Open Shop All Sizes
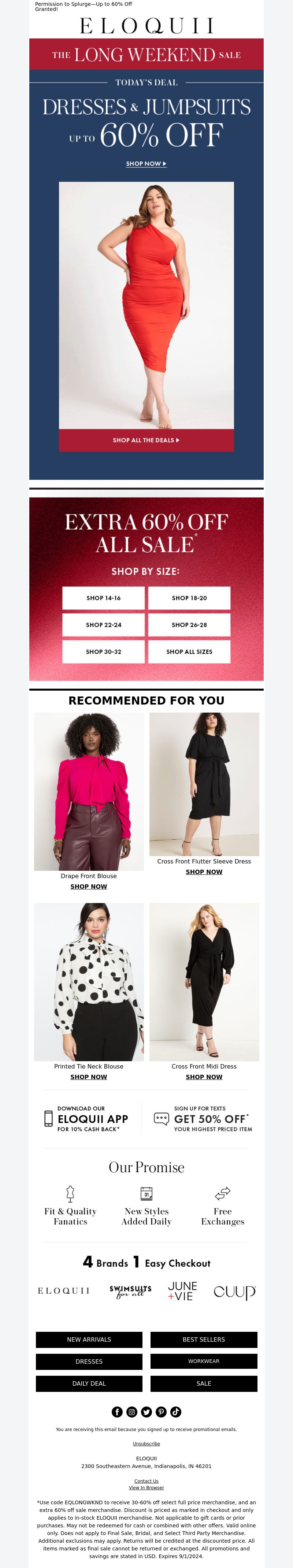The image size is (293, 1568). [189, 651]
